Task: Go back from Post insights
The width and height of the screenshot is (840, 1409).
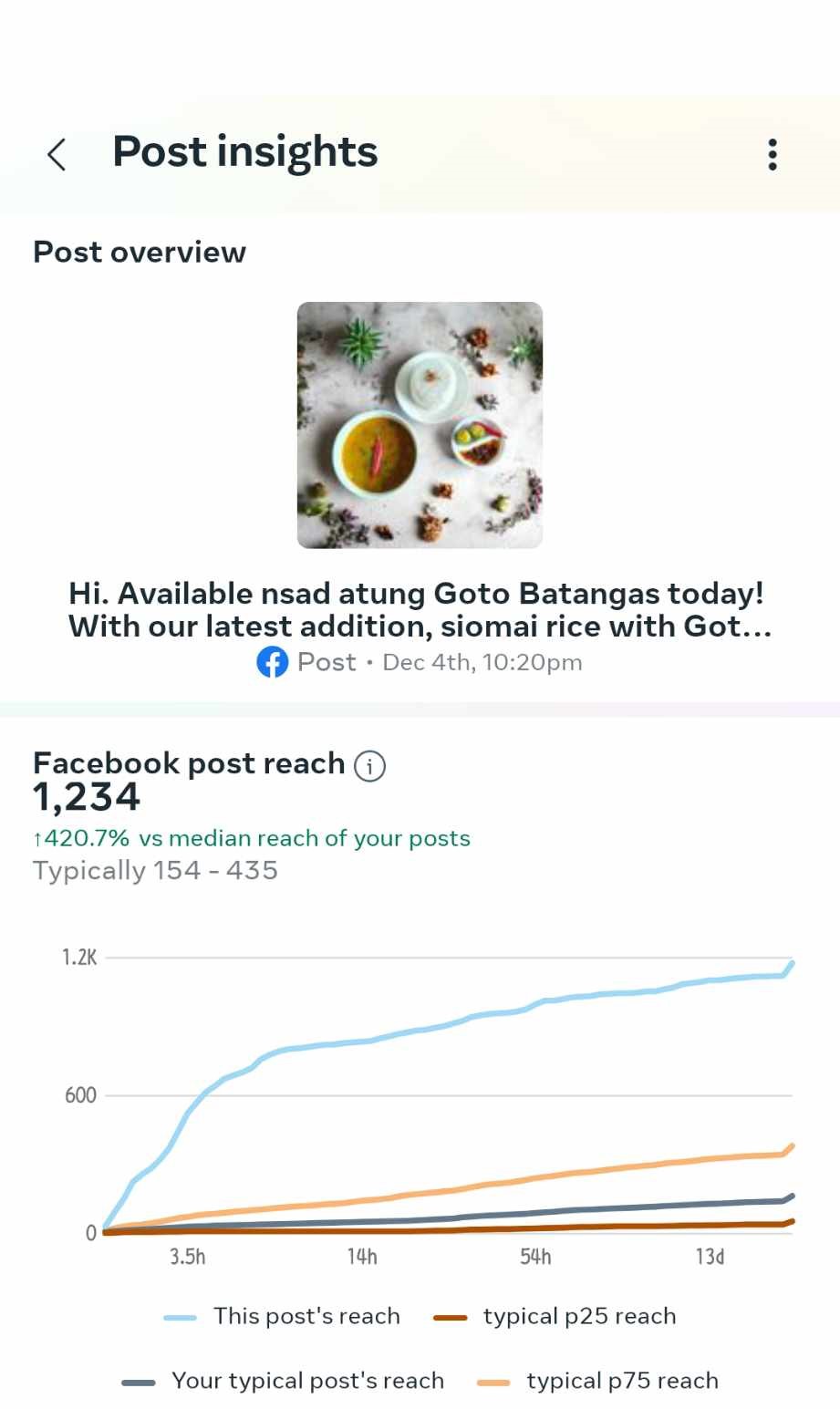Action: click(x=57, y=154)
